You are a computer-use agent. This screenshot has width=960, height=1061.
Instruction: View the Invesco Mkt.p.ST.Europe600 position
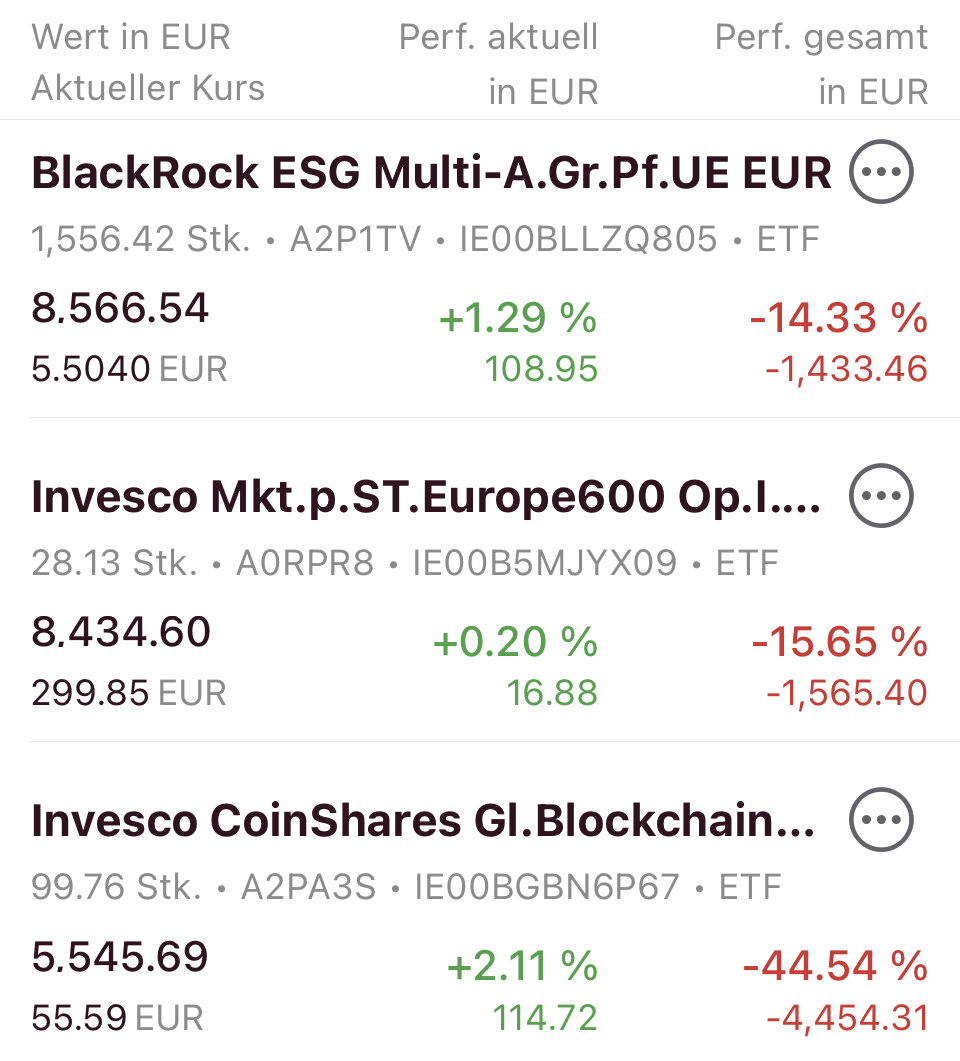click(x=425, y=497)
